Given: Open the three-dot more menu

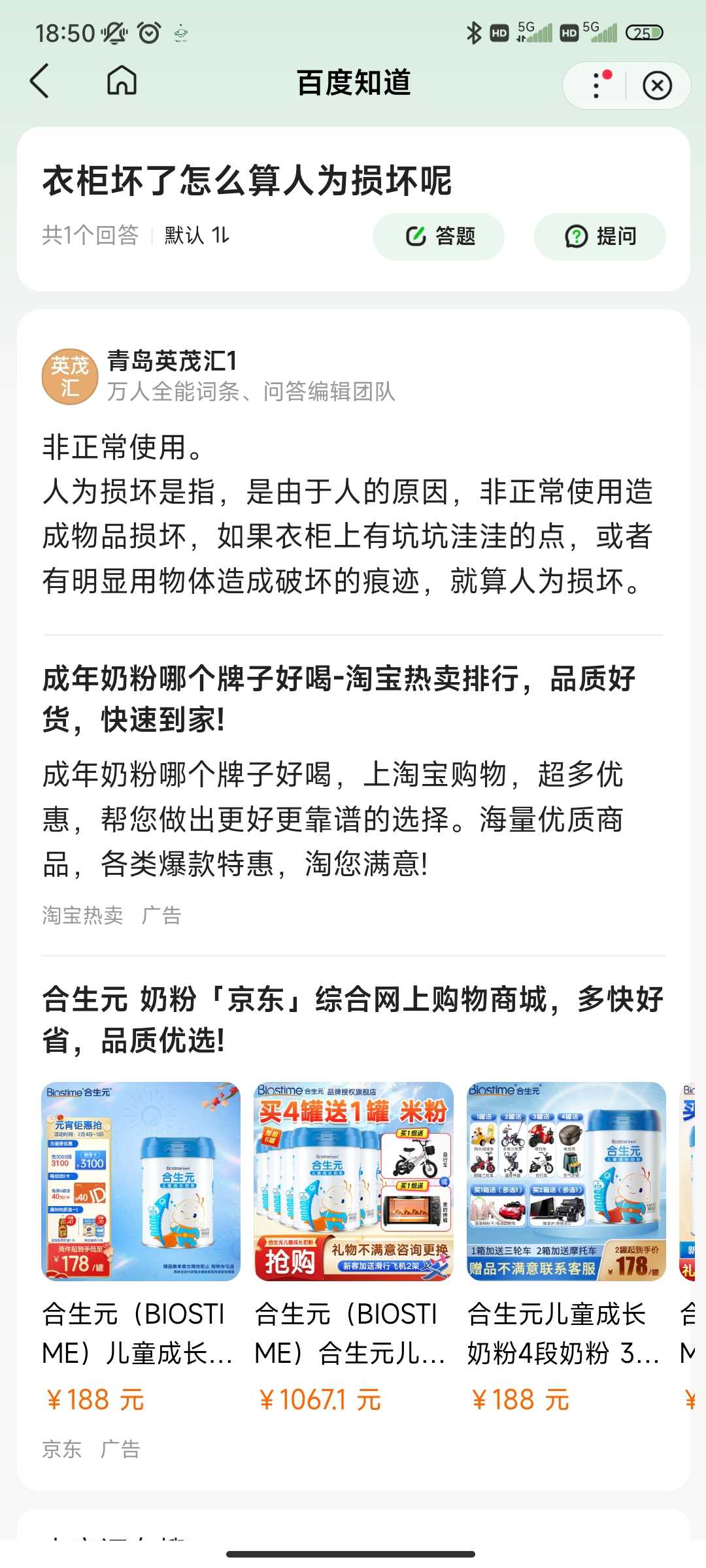Looking at the screenshot, I should point(596,86).
